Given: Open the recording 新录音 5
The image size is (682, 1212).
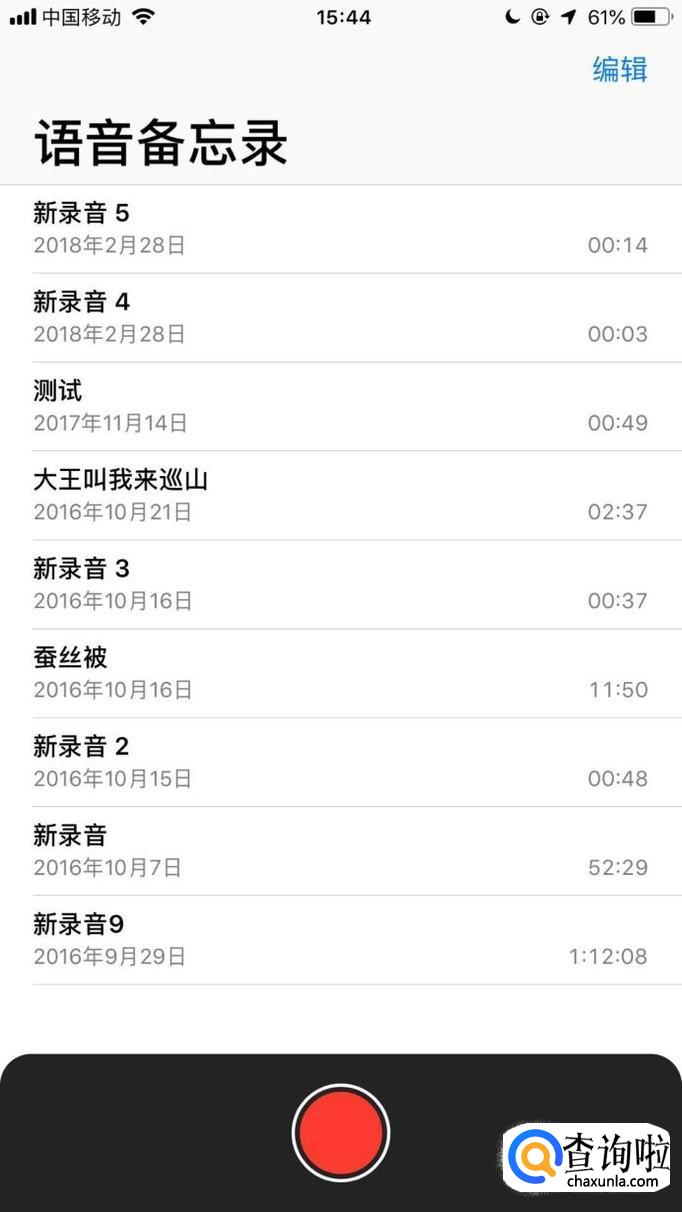Looking at the screenshot, I should point(340,229).
